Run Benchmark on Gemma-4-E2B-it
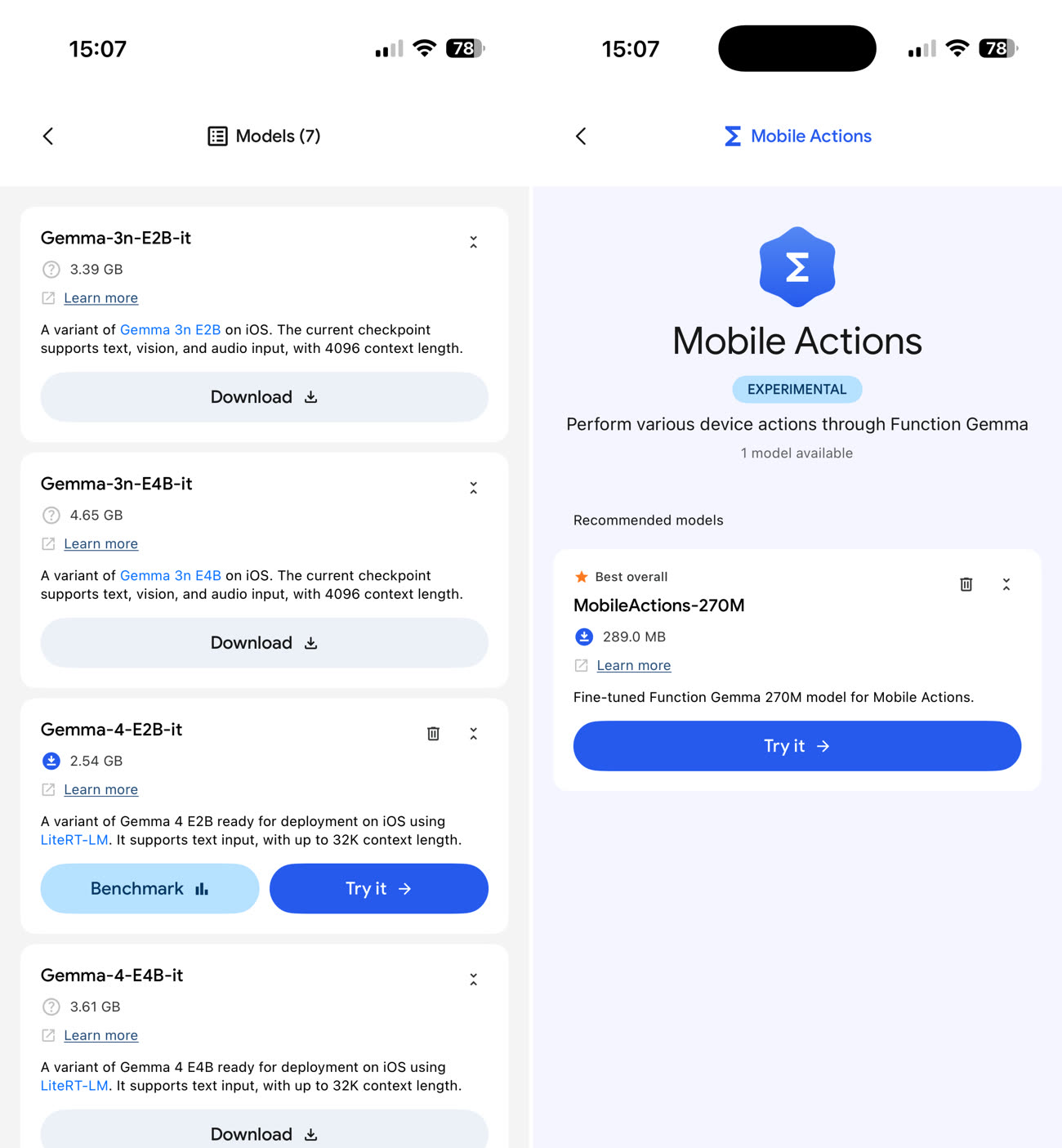Viewport: 1062px width, 1148px height. [149, 889]
